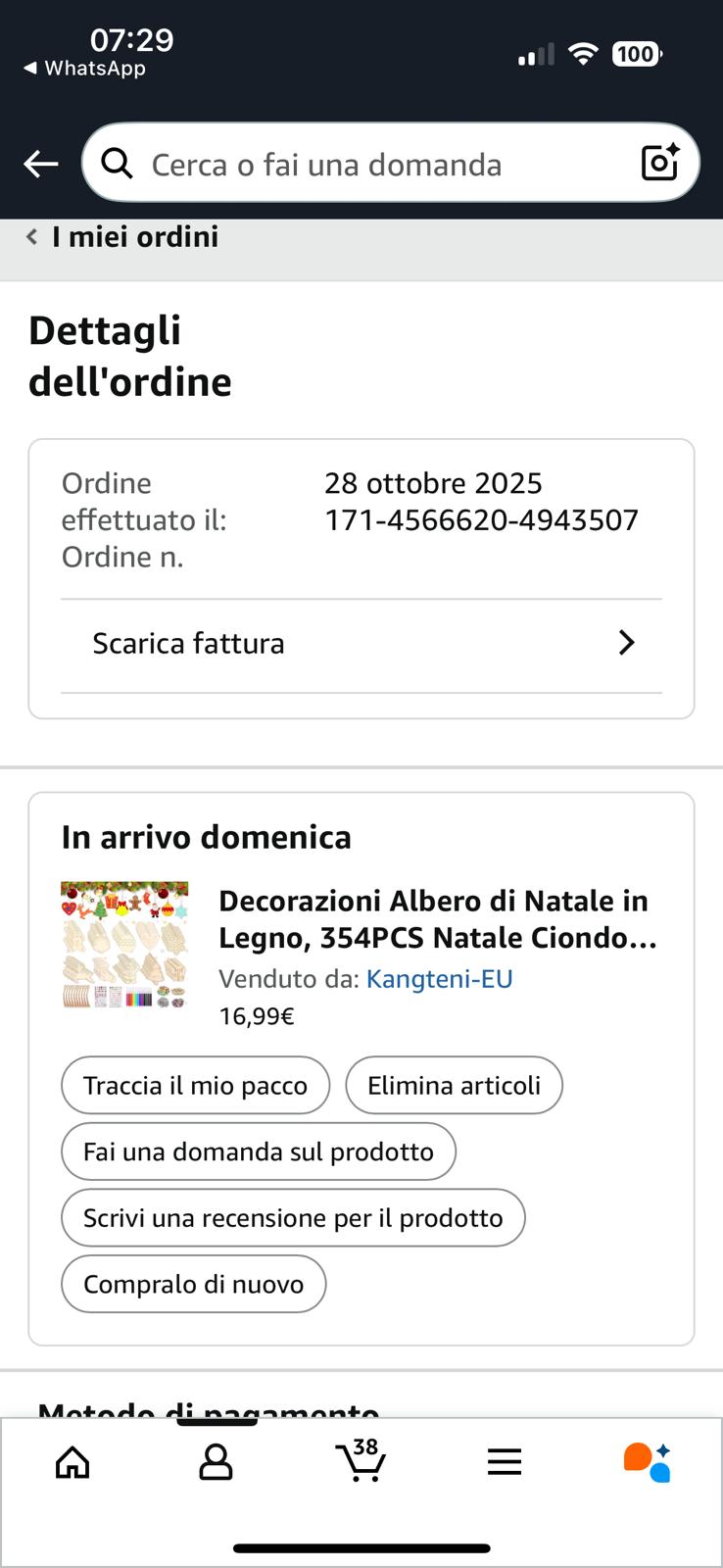Open 'Scarica fattura' row
Viewport: 723px width, 1568px height.
[361, 644]
